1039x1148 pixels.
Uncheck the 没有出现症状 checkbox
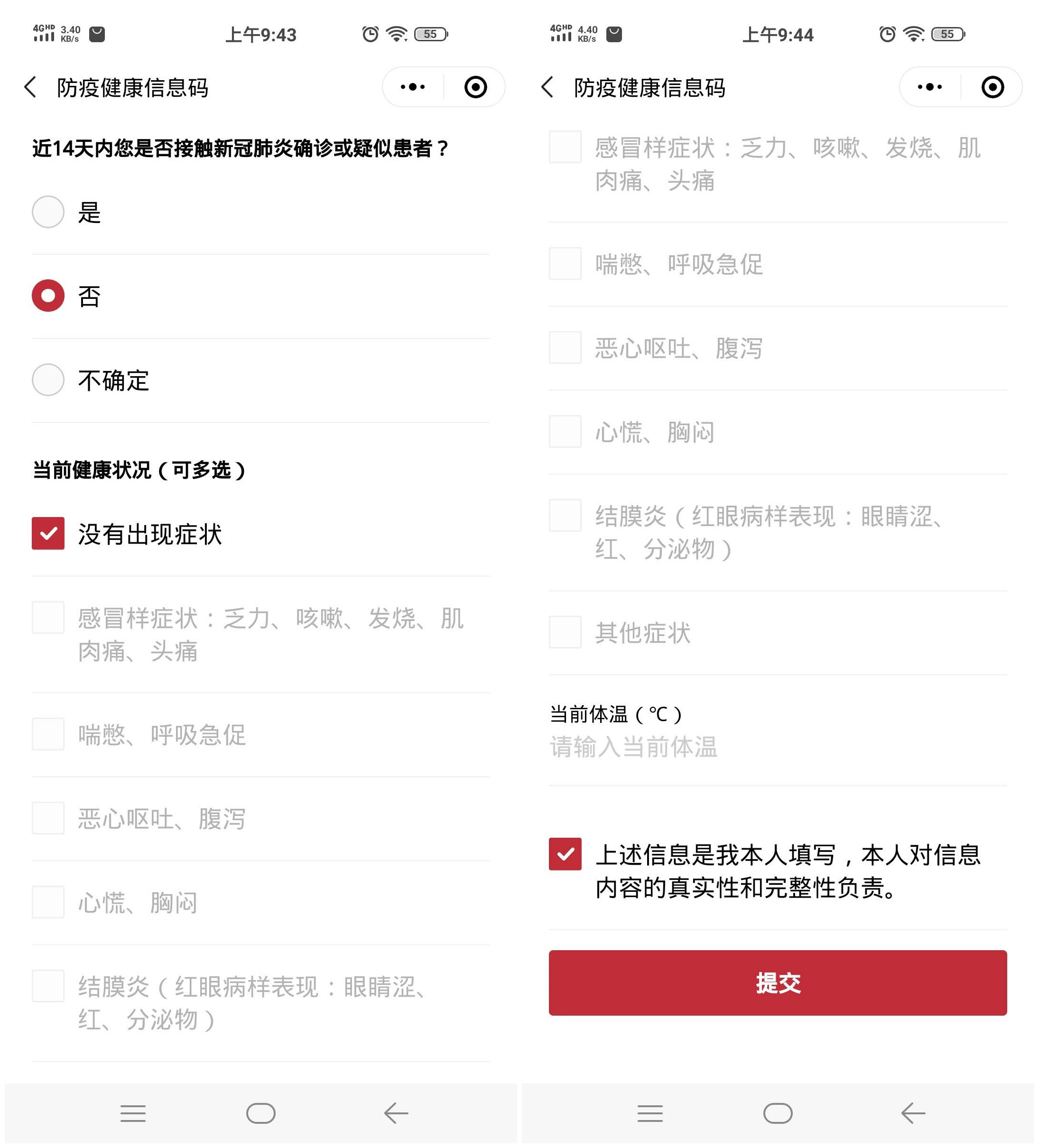pos(48,534)
